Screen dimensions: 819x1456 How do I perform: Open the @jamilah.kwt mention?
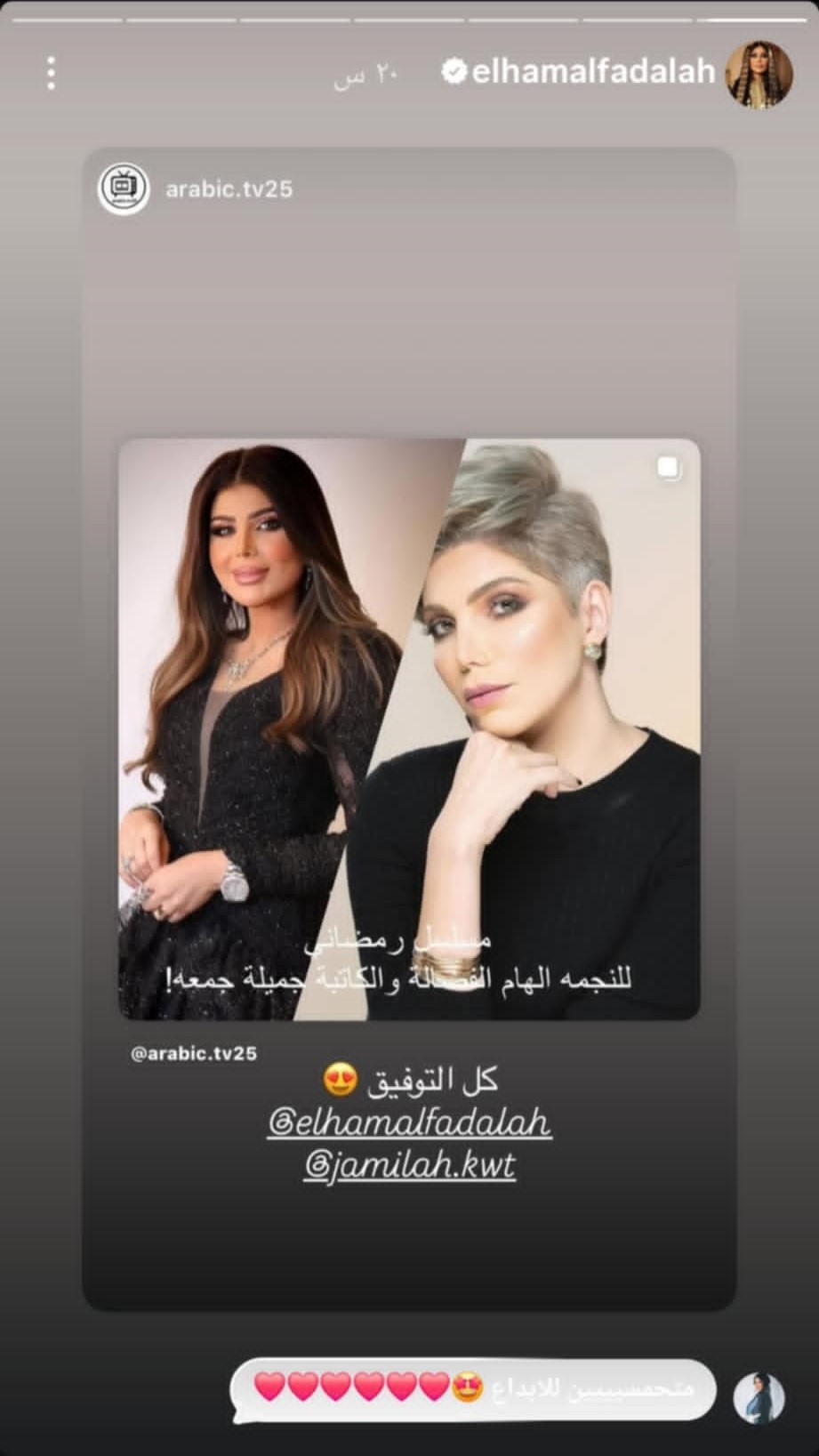tap(409, 1164)
